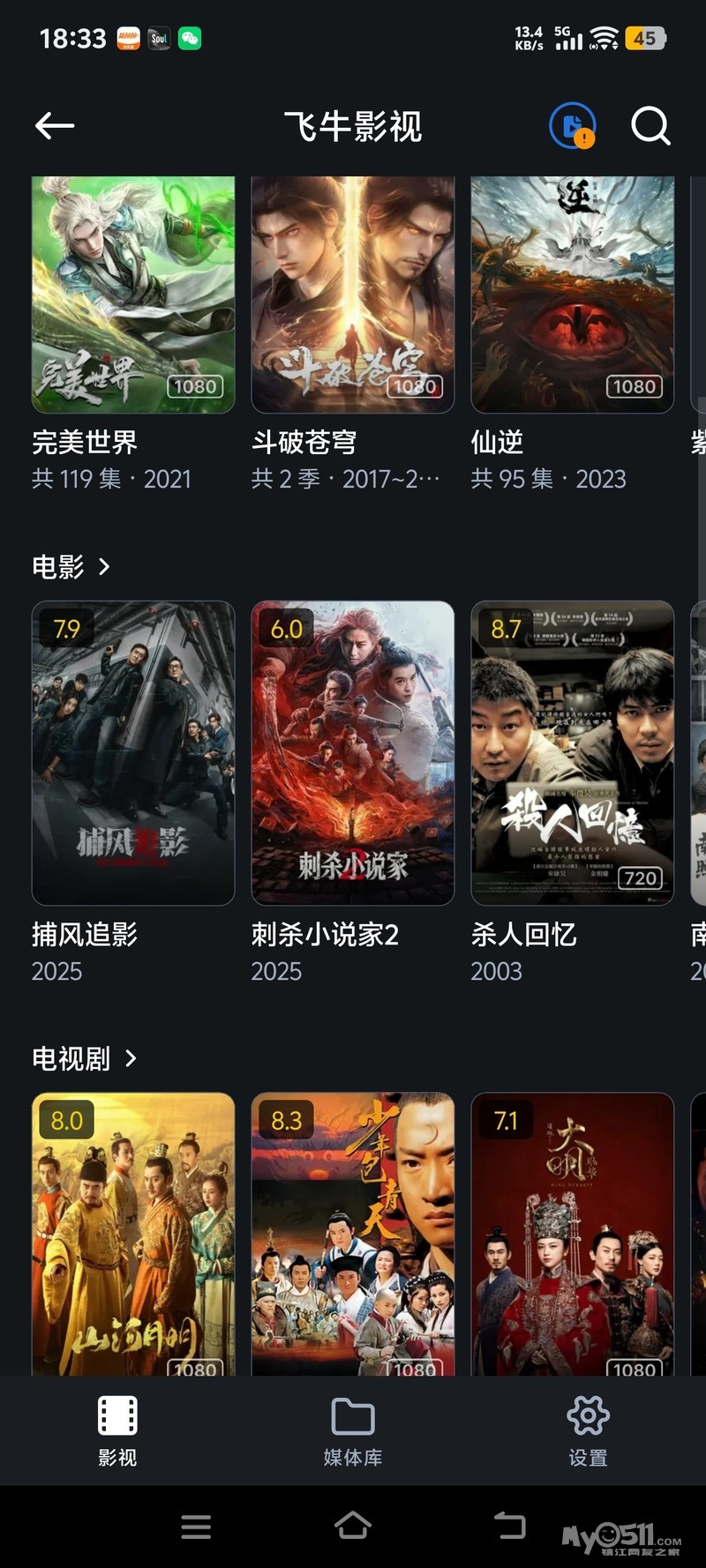
Task: Open the movie 杀人回忆
Action: [572, 752]
